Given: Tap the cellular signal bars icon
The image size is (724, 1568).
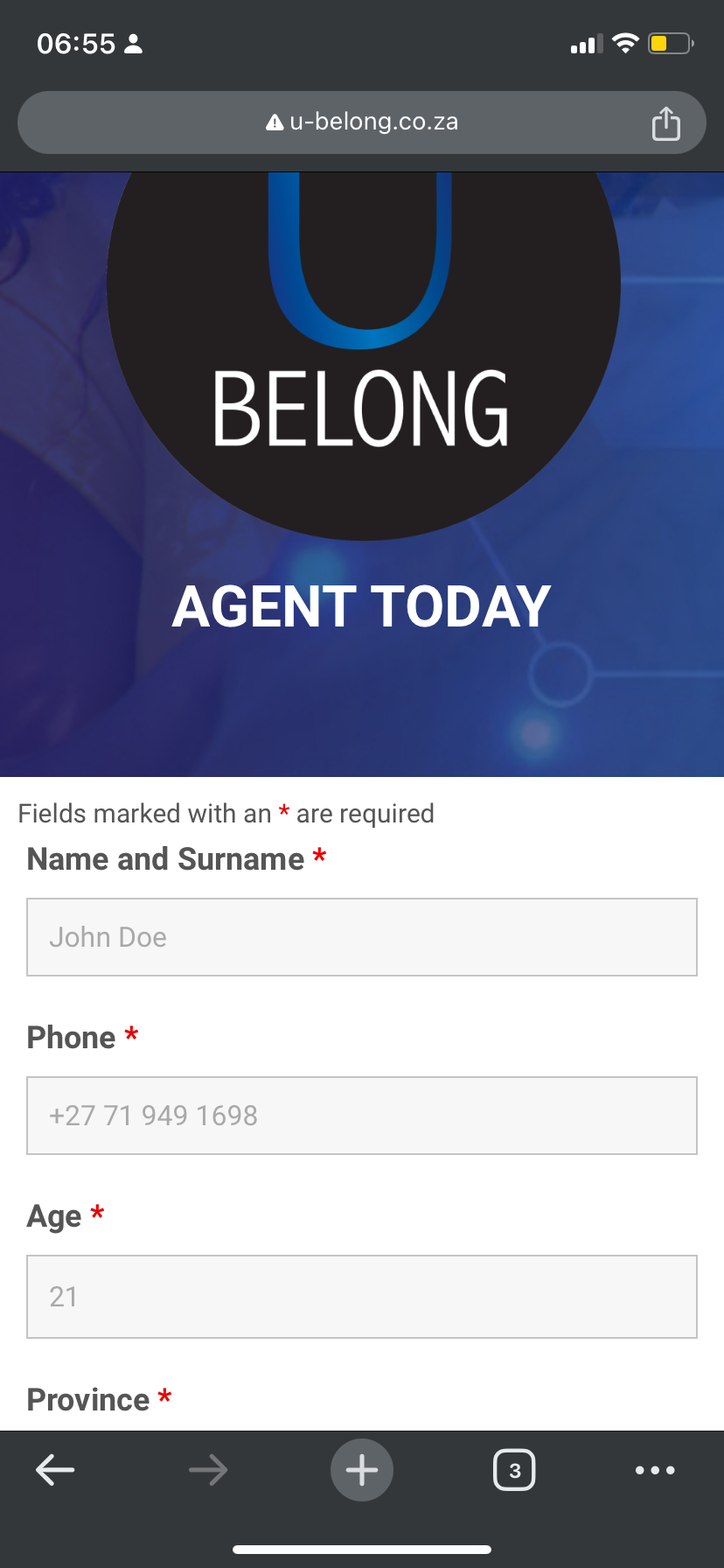Looking at the screenshot, I should pos(584,42).
